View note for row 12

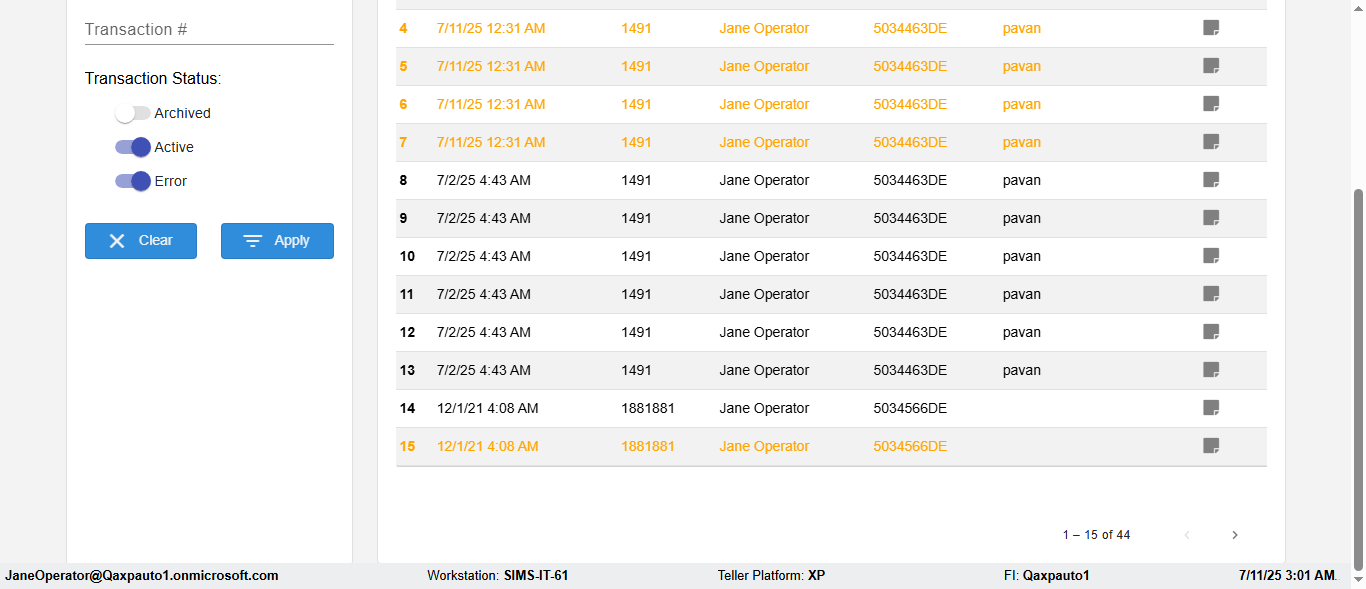point(1211,332)
